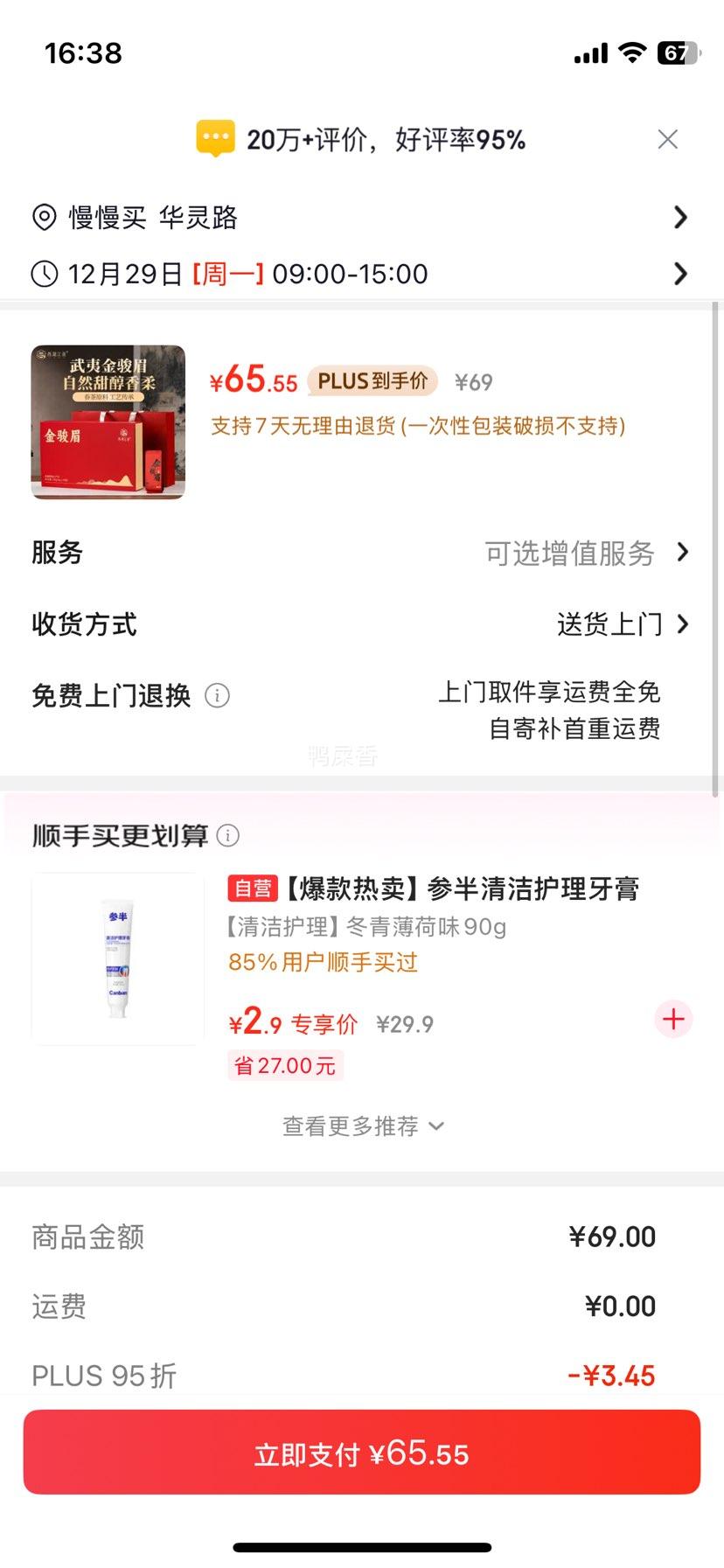Click the info icon beside 顺手买更划算
Viewport: 724px width, 1568px height.
pos(227,836)
